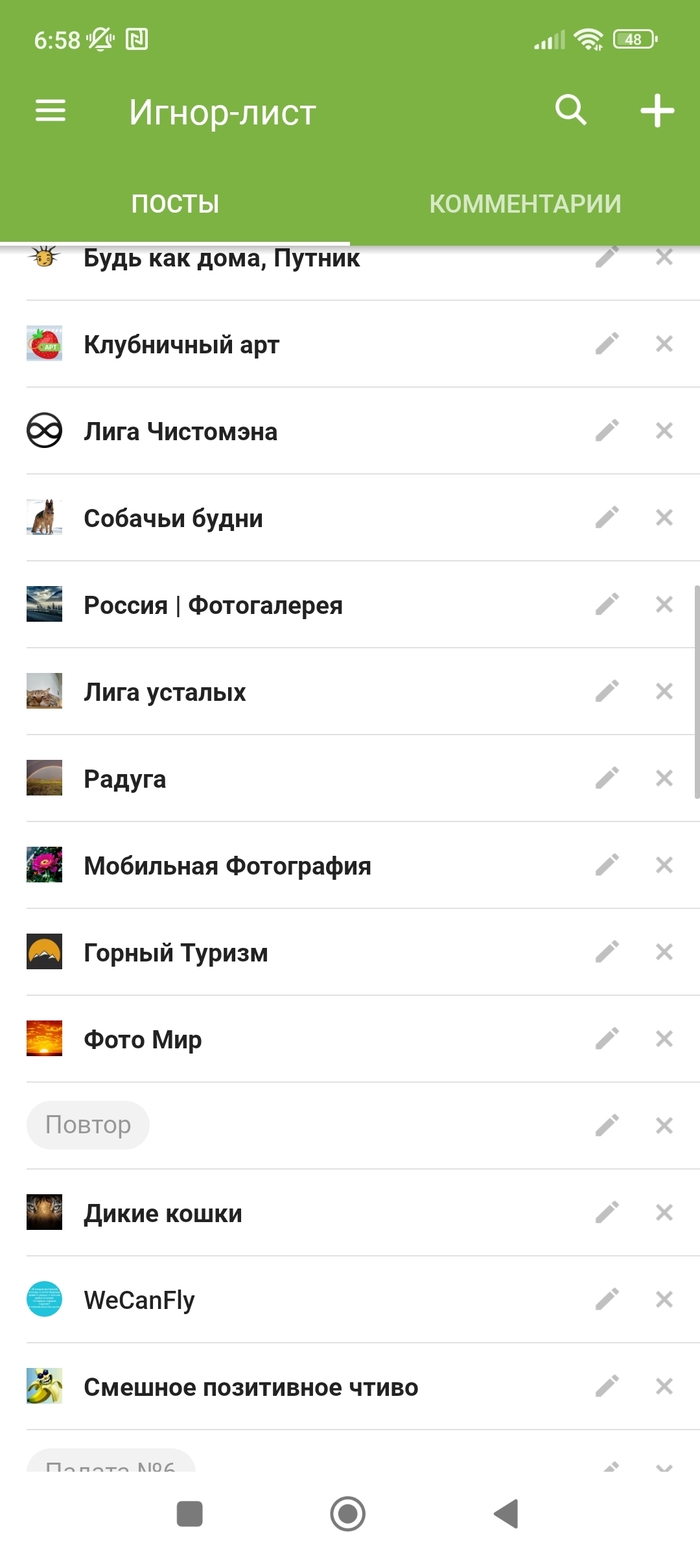Remove Лига Чистомэна from the ignore list

tap(664, 431)
